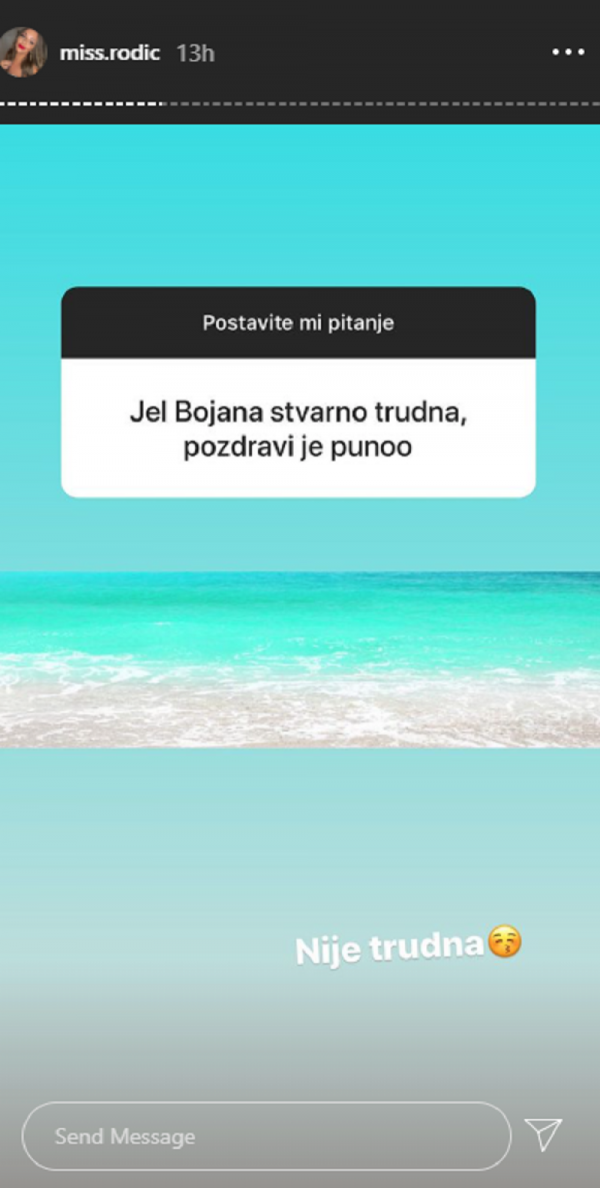600x1188 pixels.
Task: Open miss.rodic username link
Action: 110,53
